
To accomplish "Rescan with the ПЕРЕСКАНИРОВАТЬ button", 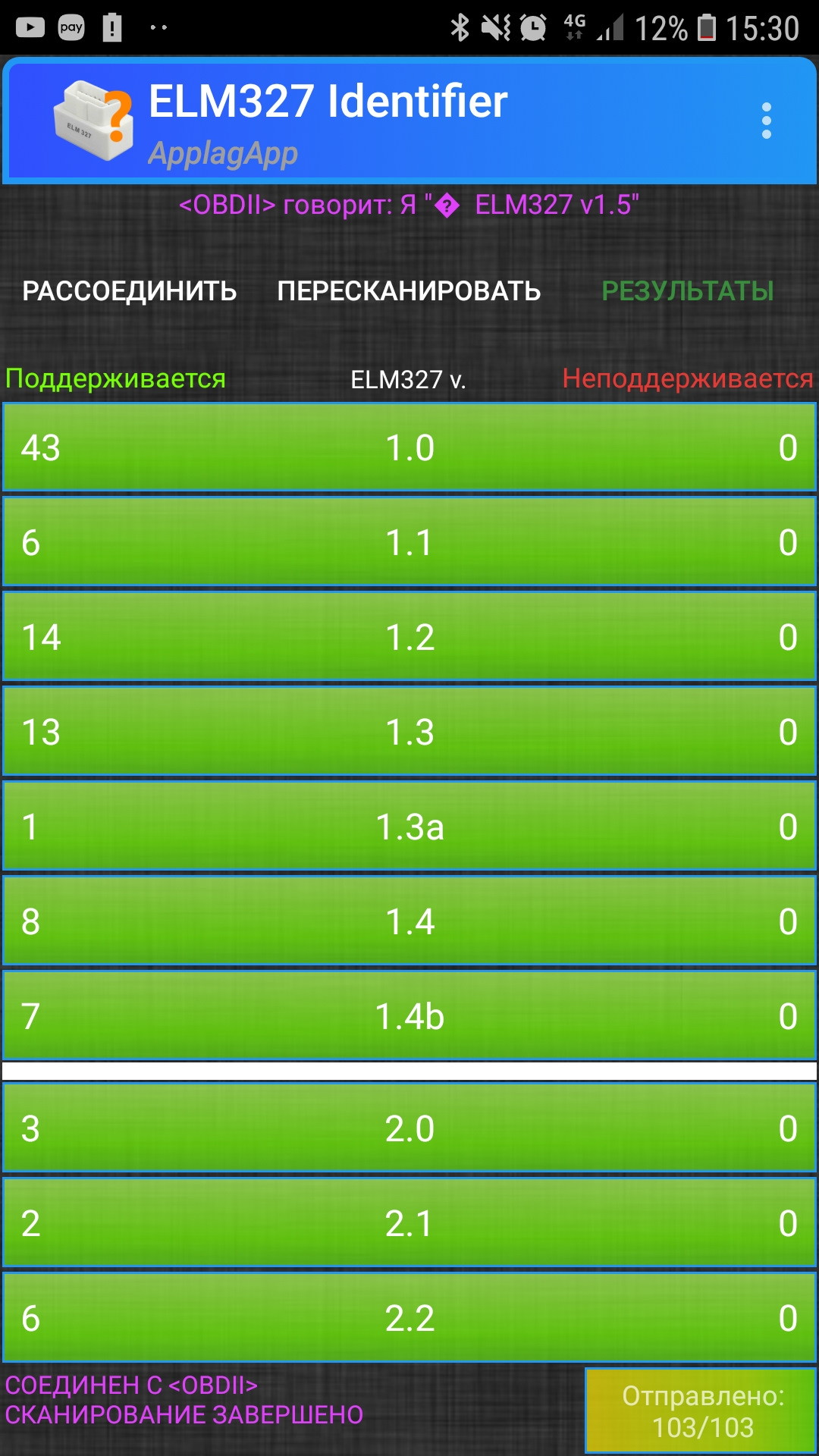I will tap(409, 291).
